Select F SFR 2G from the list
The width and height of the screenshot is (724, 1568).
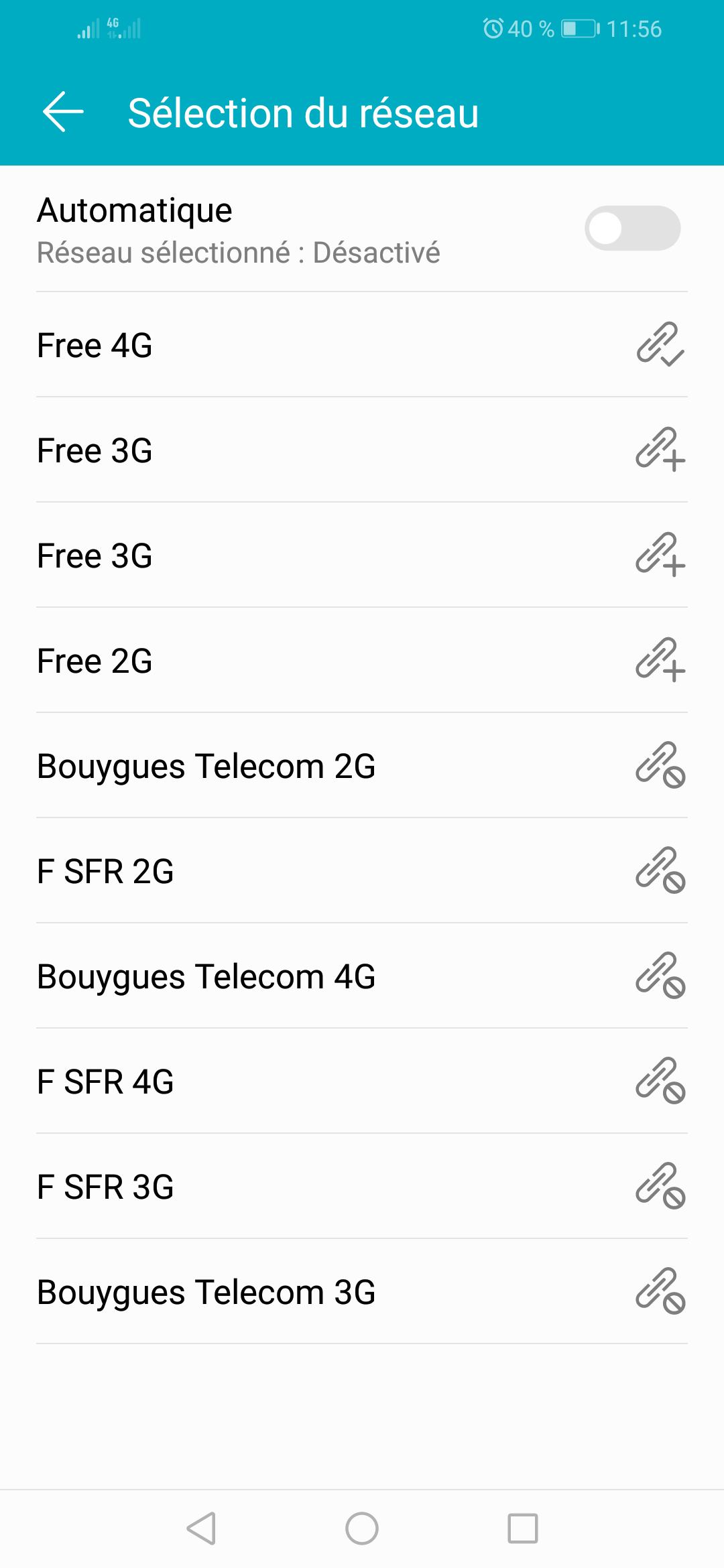(362, 871)
